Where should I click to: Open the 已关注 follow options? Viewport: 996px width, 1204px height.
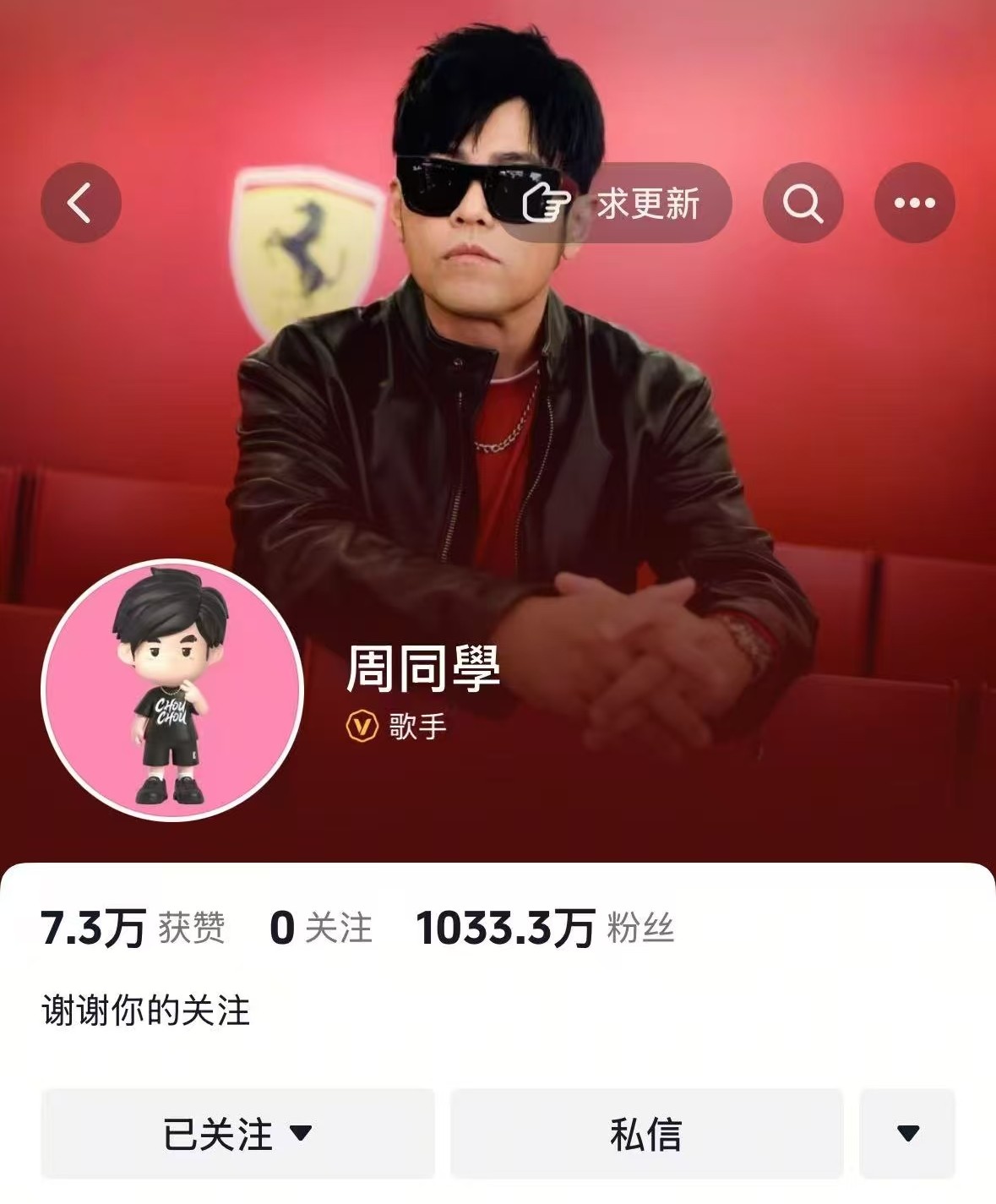click(x=237, y=1133)
